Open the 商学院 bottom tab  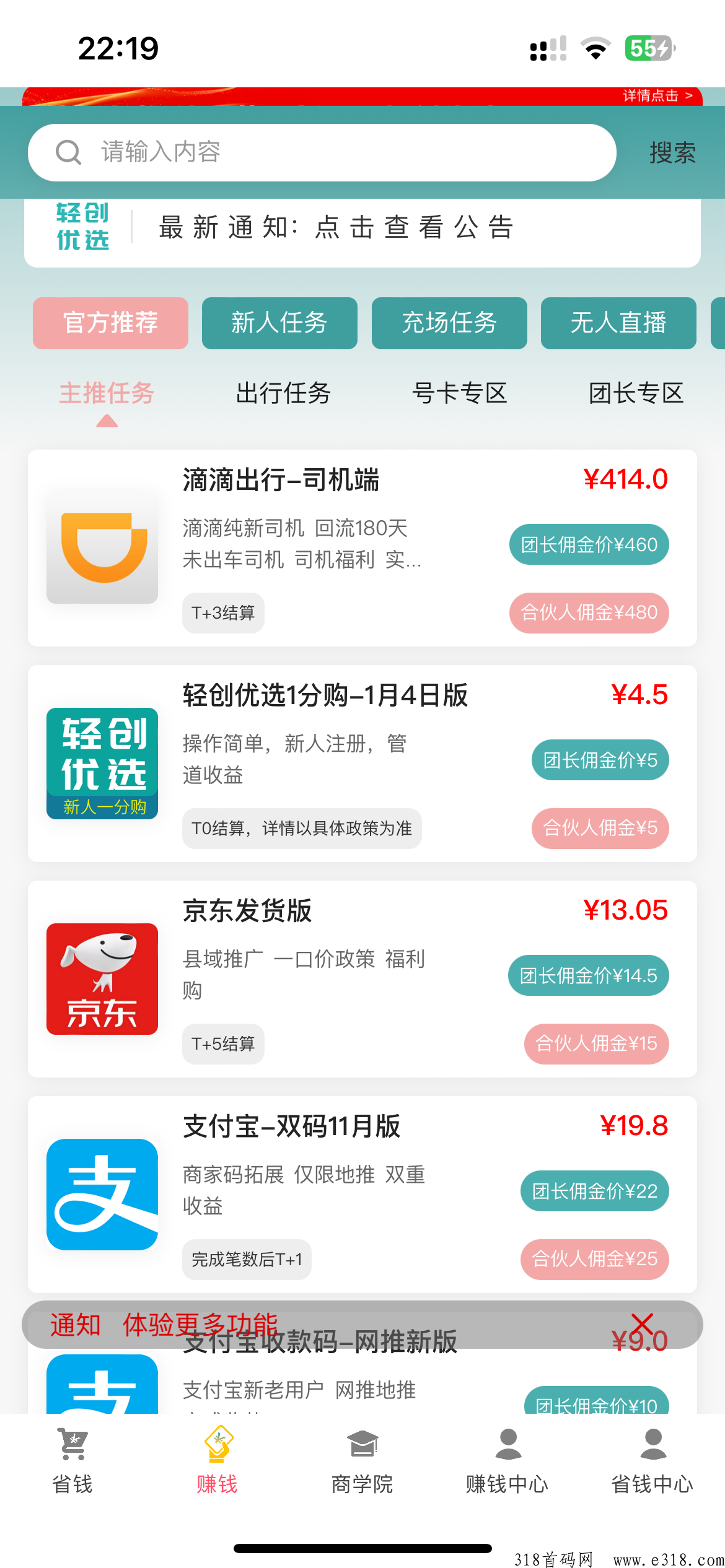point(362,1460)
